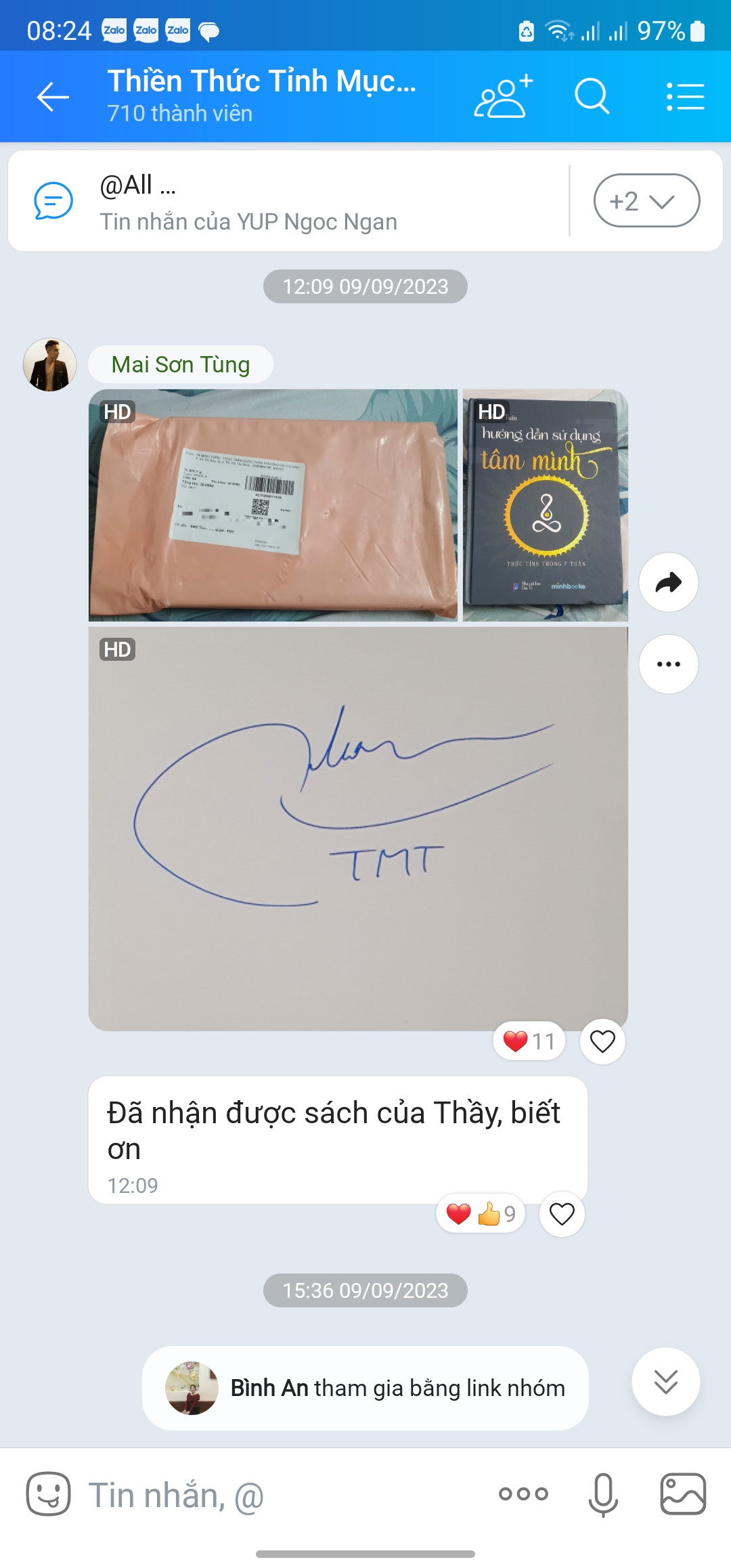The height and width of the screenshot is (1568, 731).
Task: Open more options for the photos
Action: (x=669, y=664)
